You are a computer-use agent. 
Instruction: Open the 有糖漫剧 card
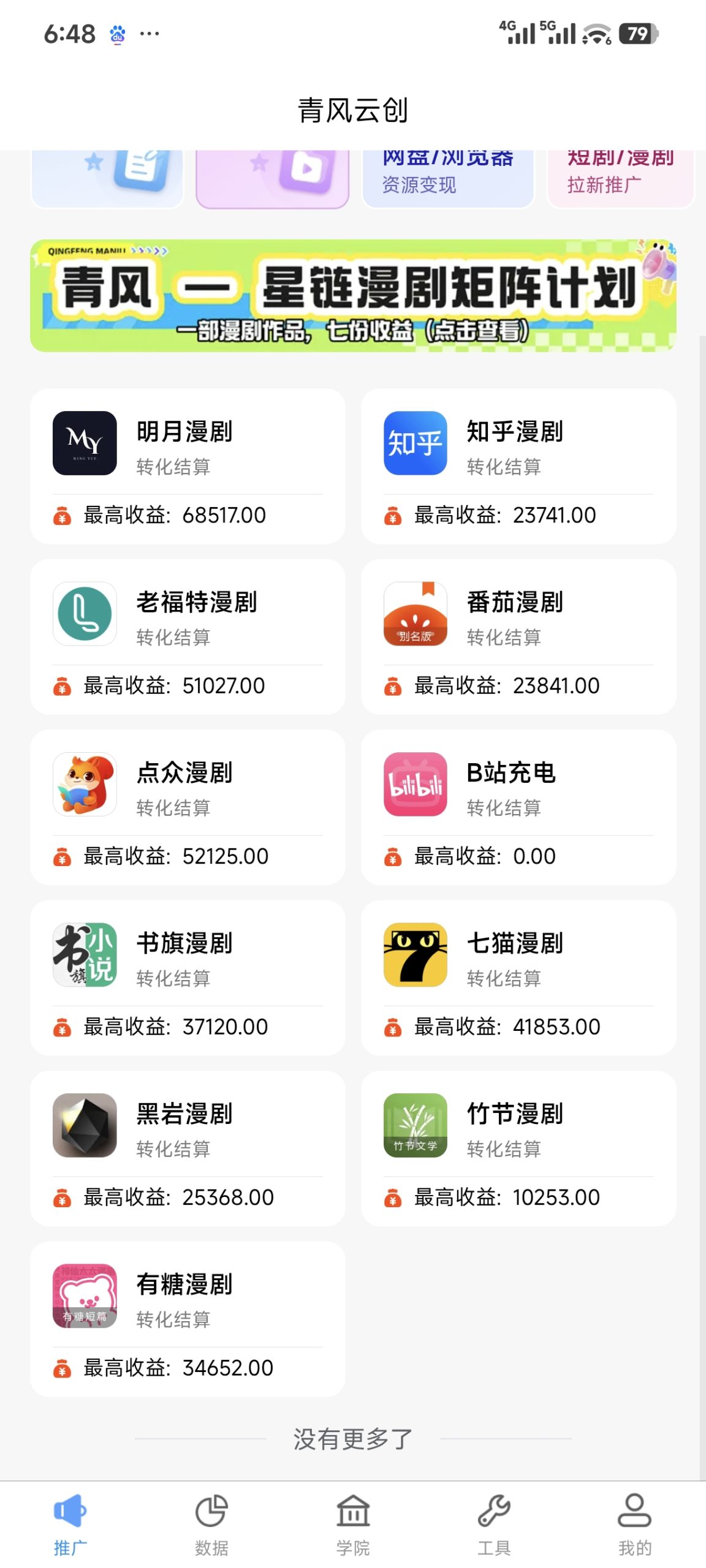(x=188, y=1319)
